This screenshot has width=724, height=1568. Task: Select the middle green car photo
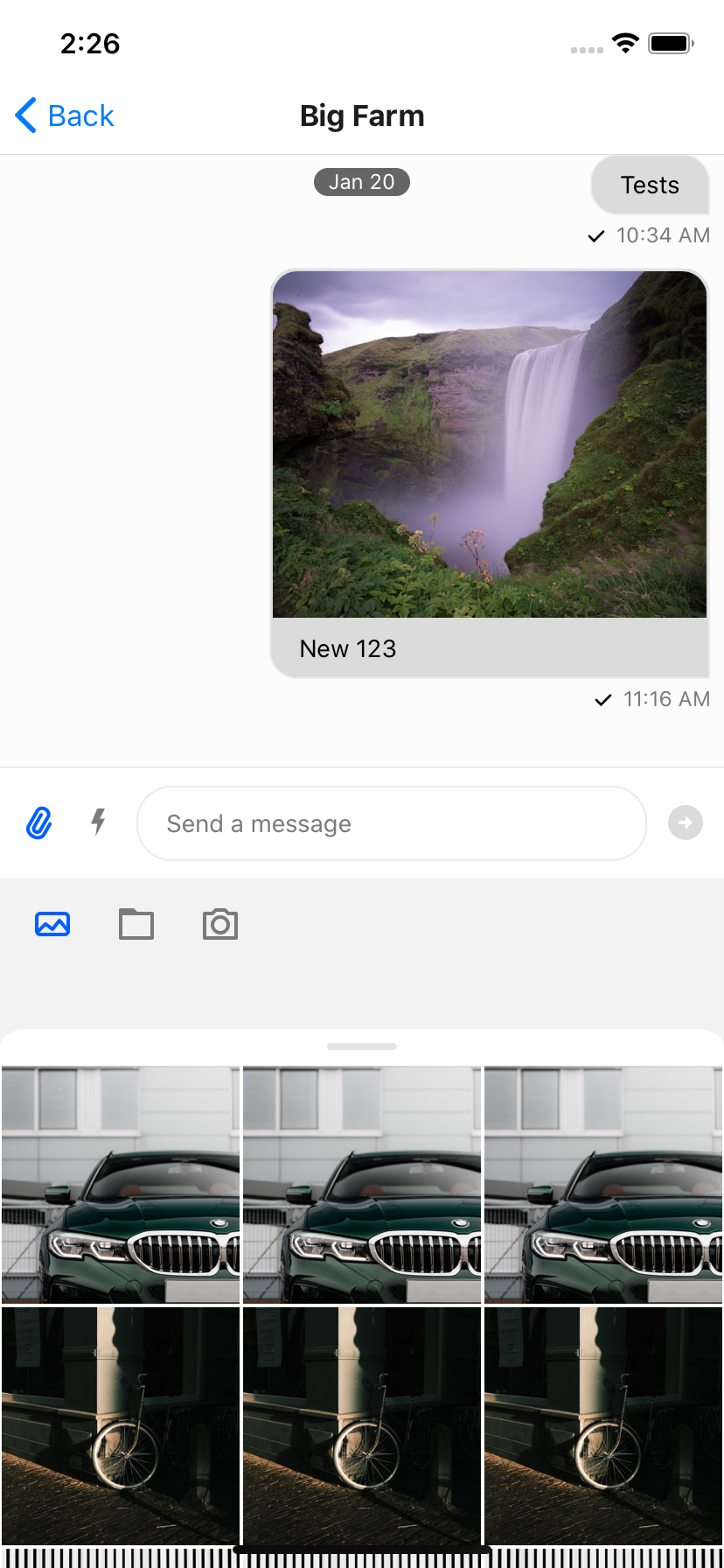[x=362, y=1184]
